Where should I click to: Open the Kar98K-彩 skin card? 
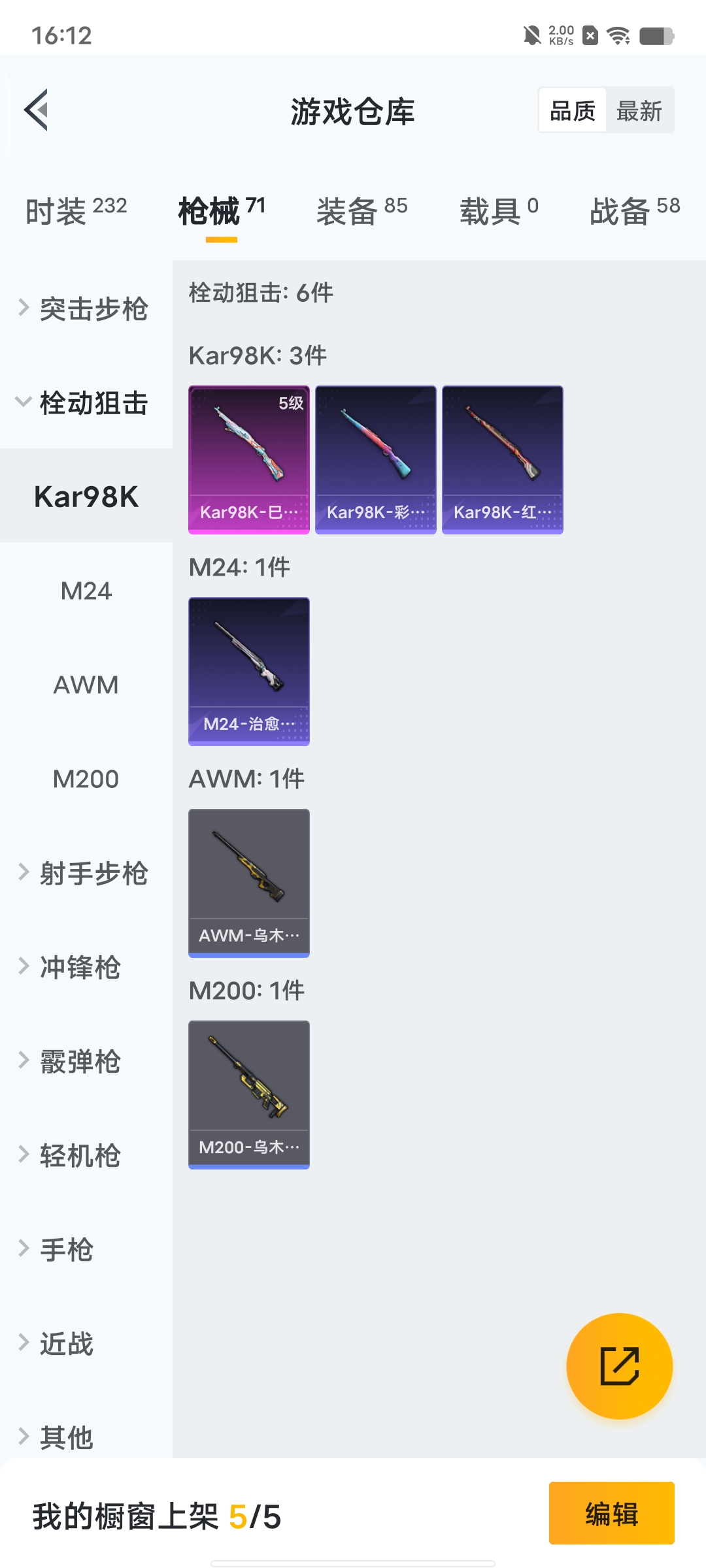375,459
